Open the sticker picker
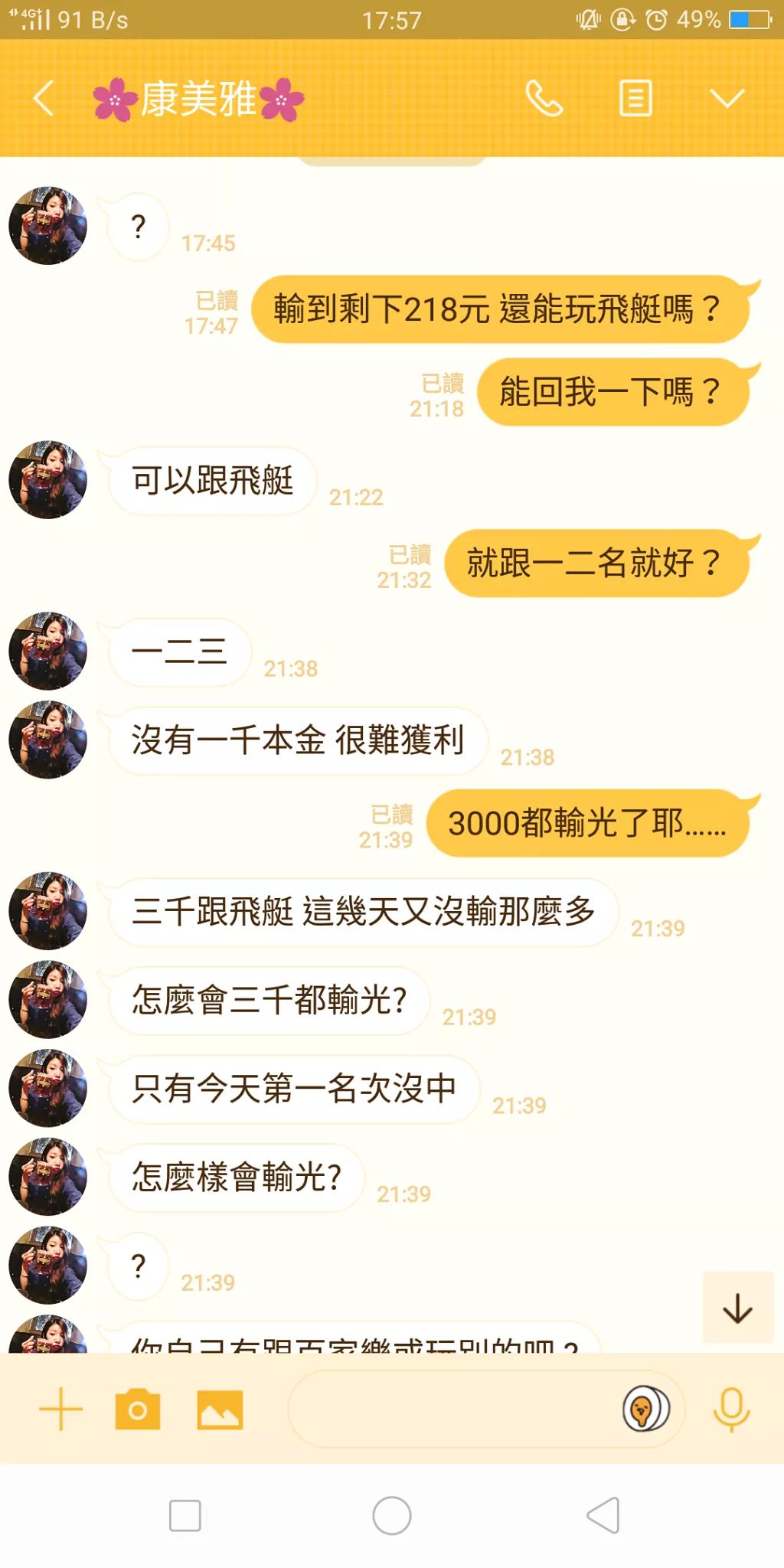Image resolution: width=784 pixels, height=1568 pixels. click(x=645, y=1409)
